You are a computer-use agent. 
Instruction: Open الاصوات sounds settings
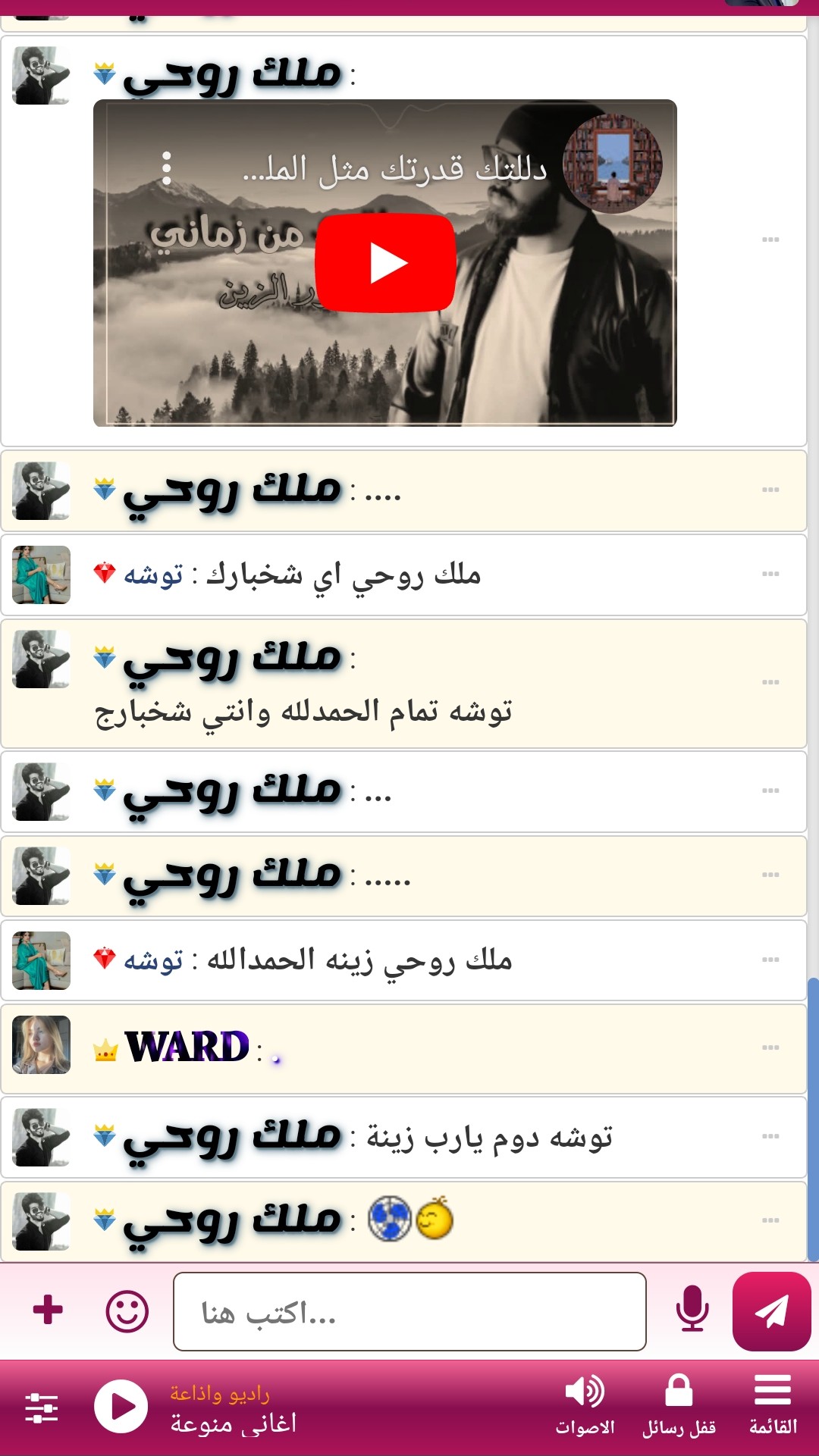coord(585,1404)
